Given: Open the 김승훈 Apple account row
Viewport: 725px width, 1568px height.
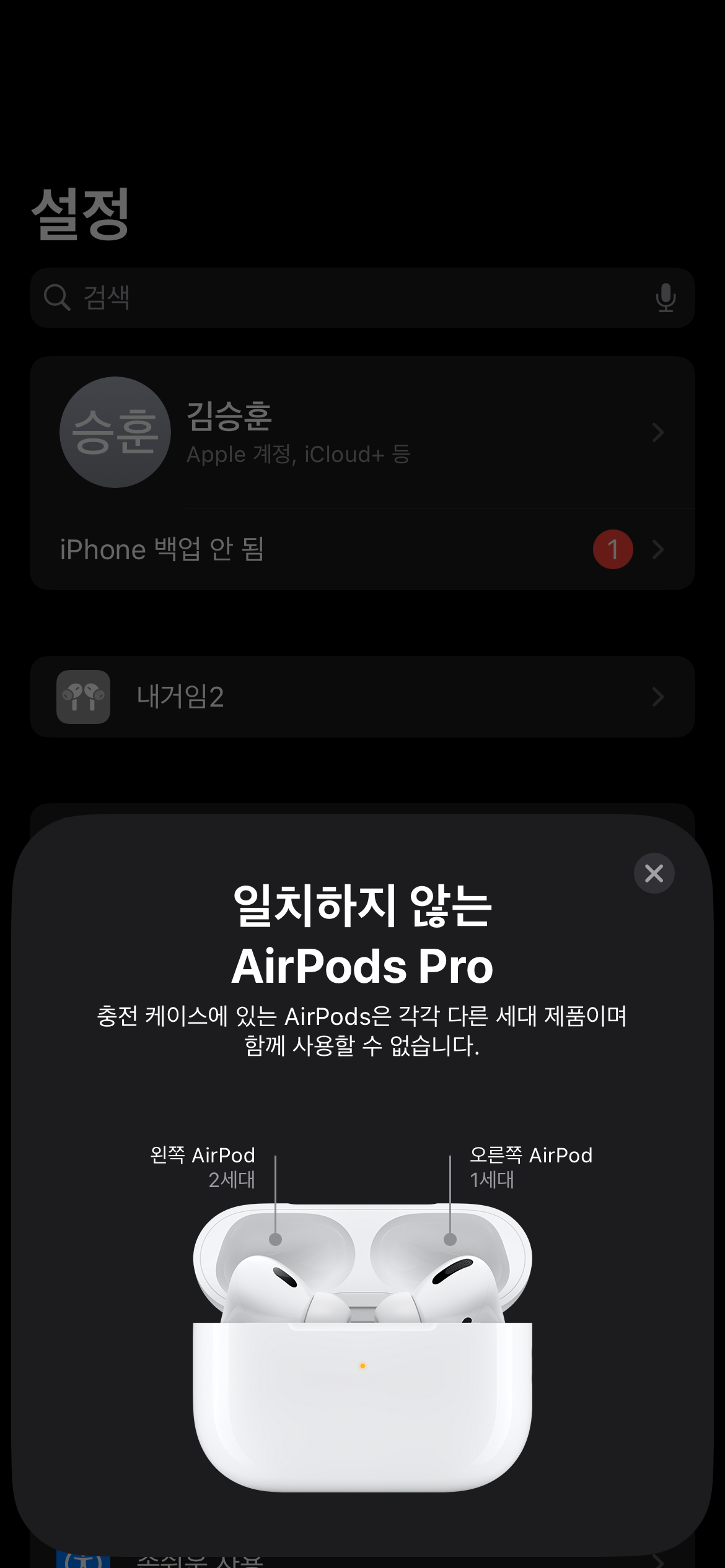Looking at the screenshot, I should click(x=362, y=432).
